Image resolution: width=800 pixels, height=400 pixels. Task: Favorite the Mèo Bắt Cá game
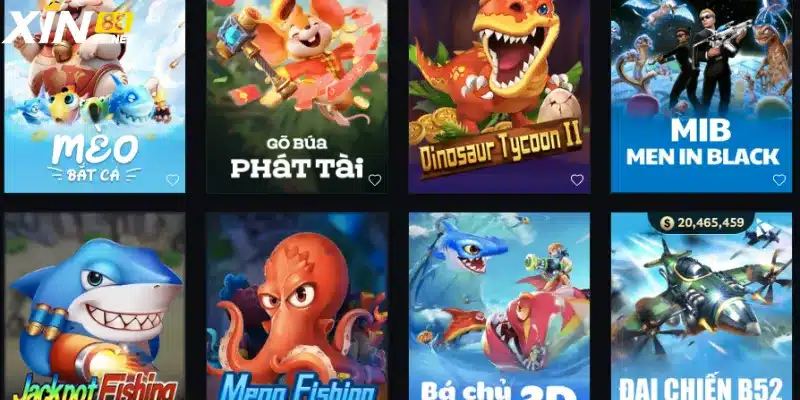click(x=172, y=180)
